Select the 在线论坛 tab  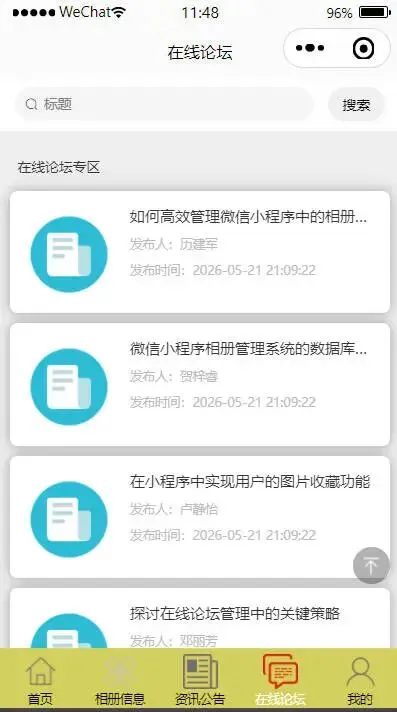click(x=280, y=680)
